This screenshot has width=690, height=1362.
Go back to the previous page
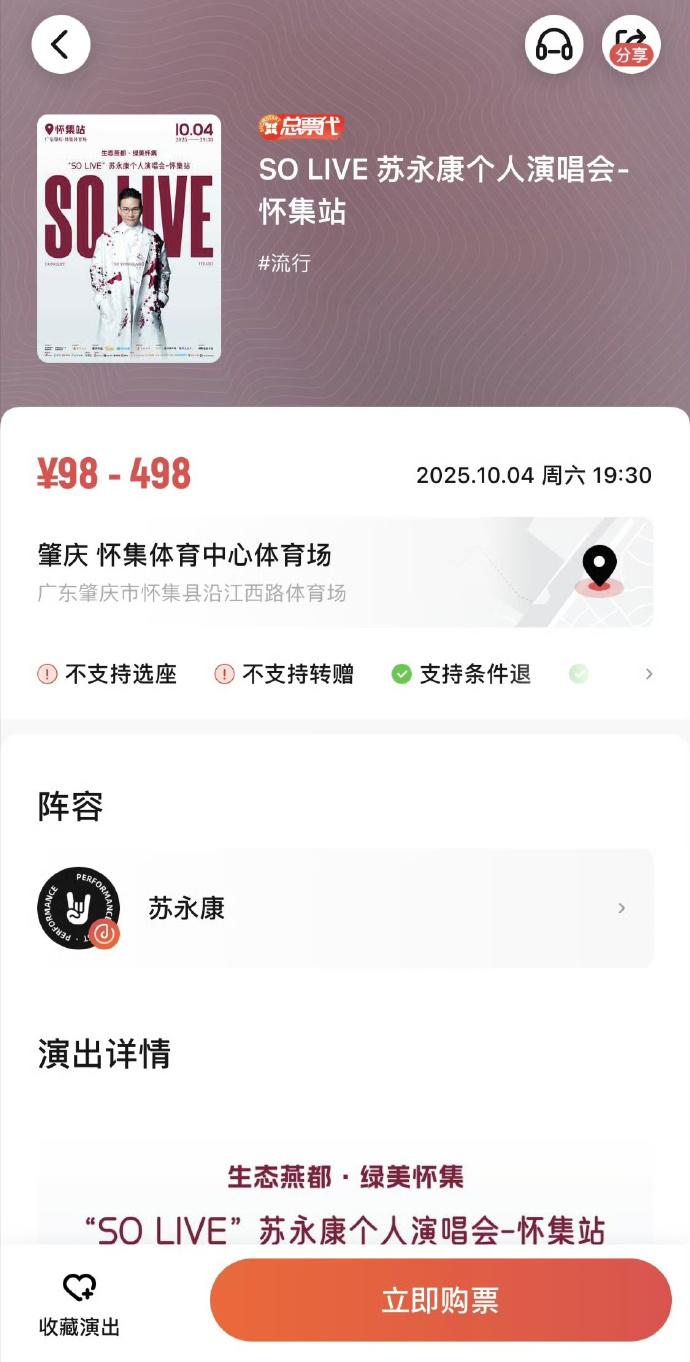click(61, 45)
